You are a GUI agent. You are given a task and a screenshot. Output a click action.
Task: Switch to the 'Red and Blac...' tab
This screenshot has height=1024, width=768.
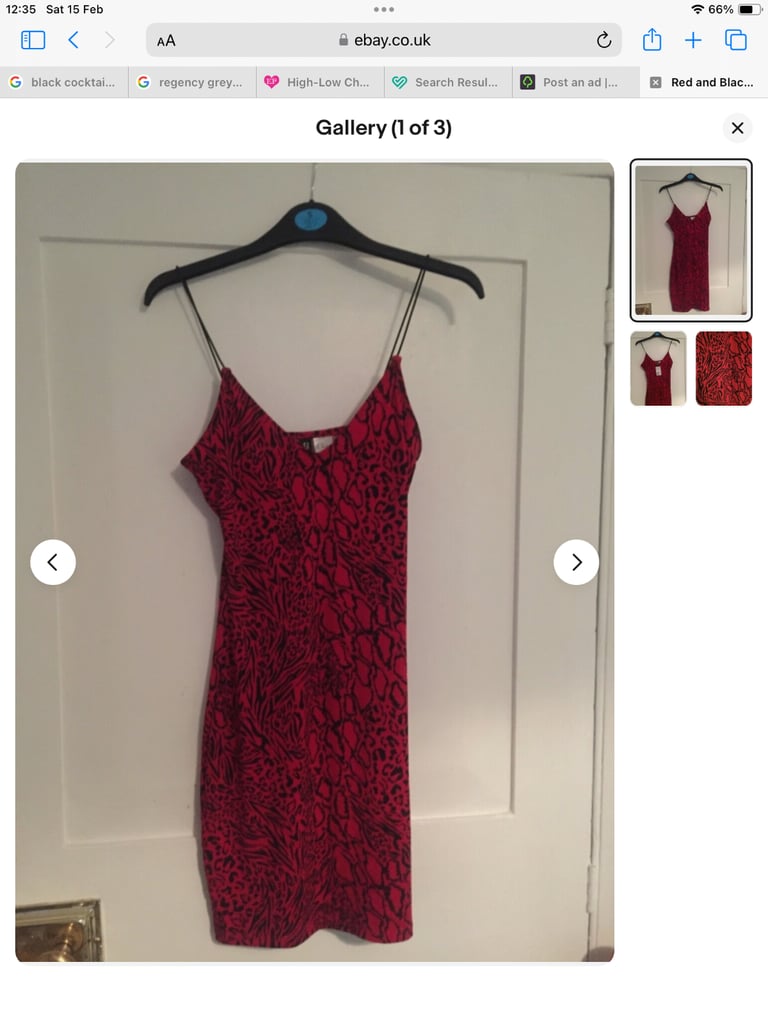(703, 84)
